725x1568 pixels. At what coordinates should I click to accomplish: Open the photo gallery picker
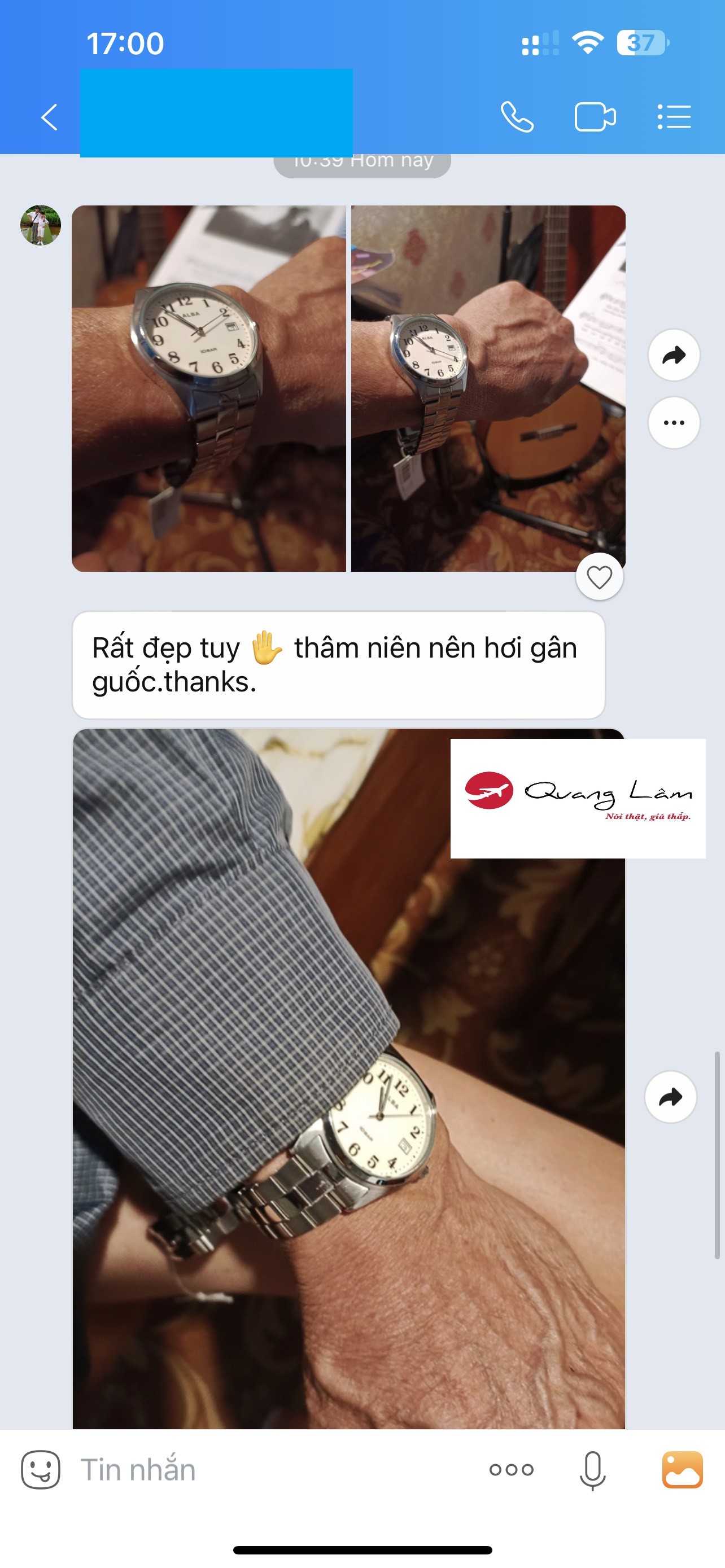click(683, 1469)
